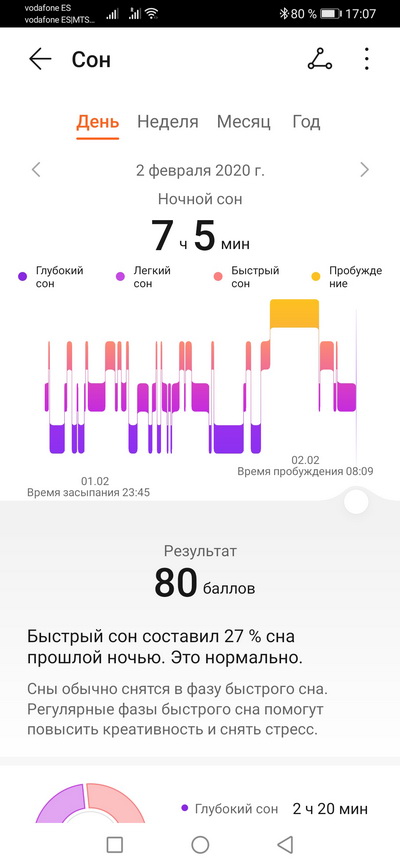Switch to the Неделя tab
The image size is (400, 867).
tap(168, 122)
